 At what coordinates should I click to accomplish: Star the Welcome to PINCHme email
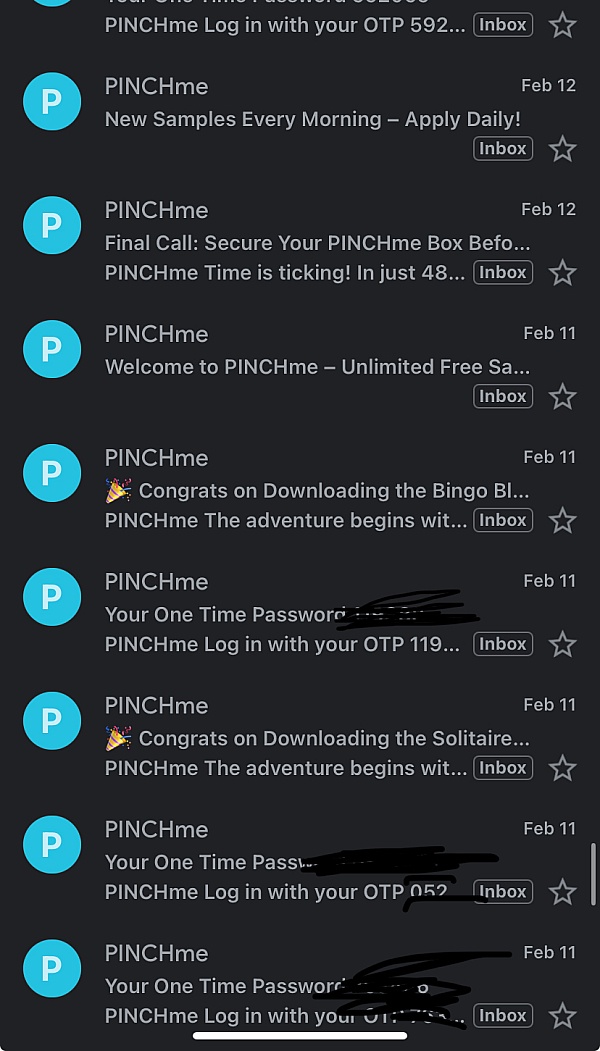(x=562, y=397)
